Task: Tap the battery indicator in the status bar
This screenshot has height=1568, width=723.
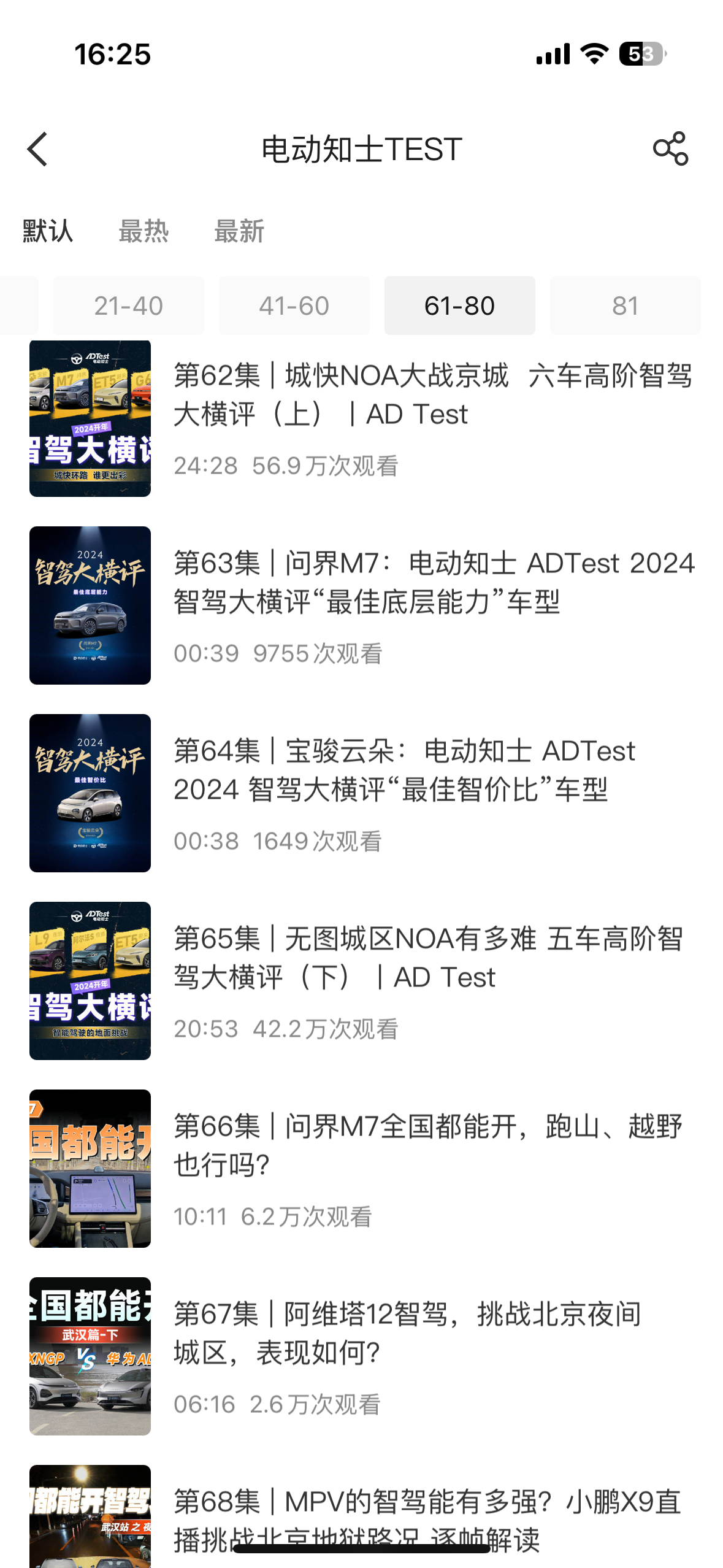Action: pyautogui.click(x=641, y=54)
